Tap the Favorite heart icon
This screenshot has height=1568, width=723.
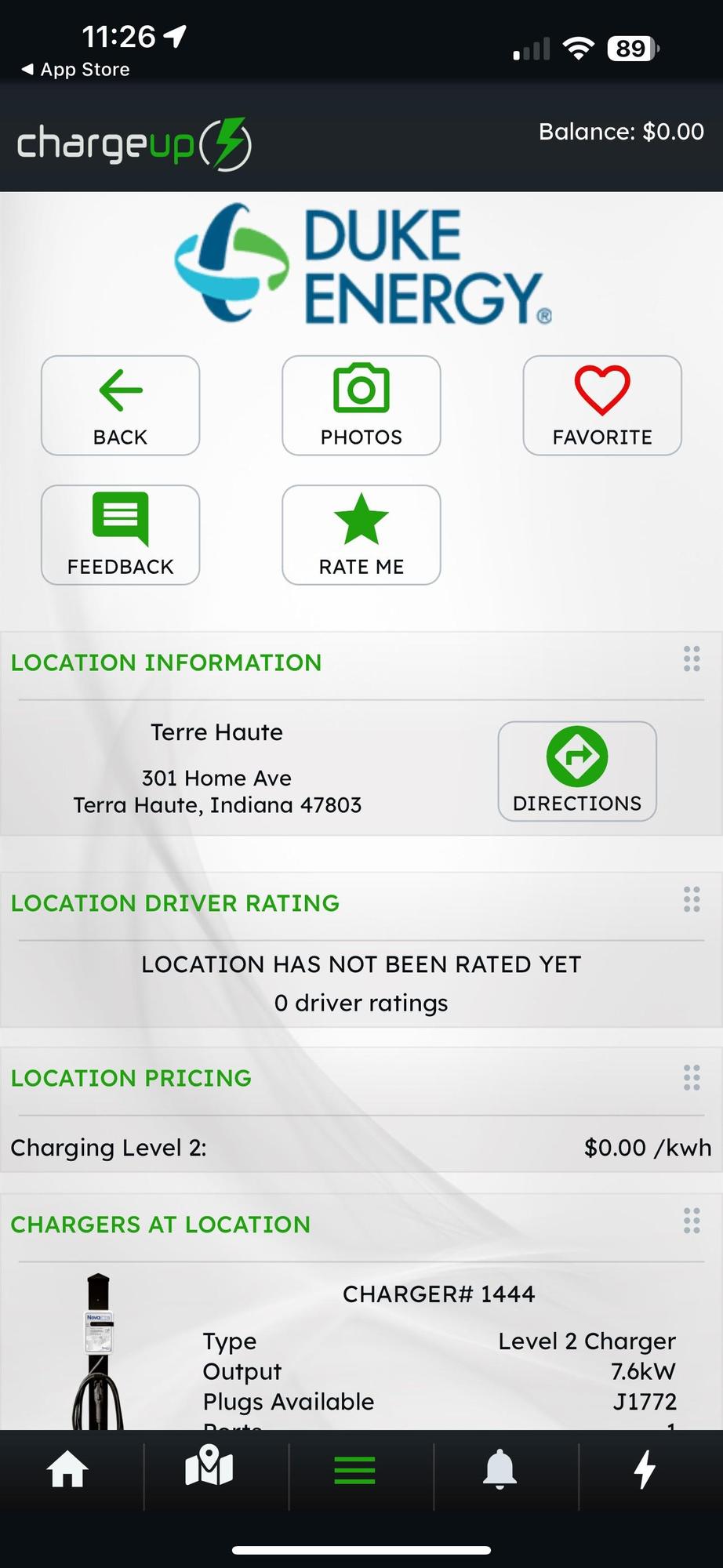coord(601,390)
